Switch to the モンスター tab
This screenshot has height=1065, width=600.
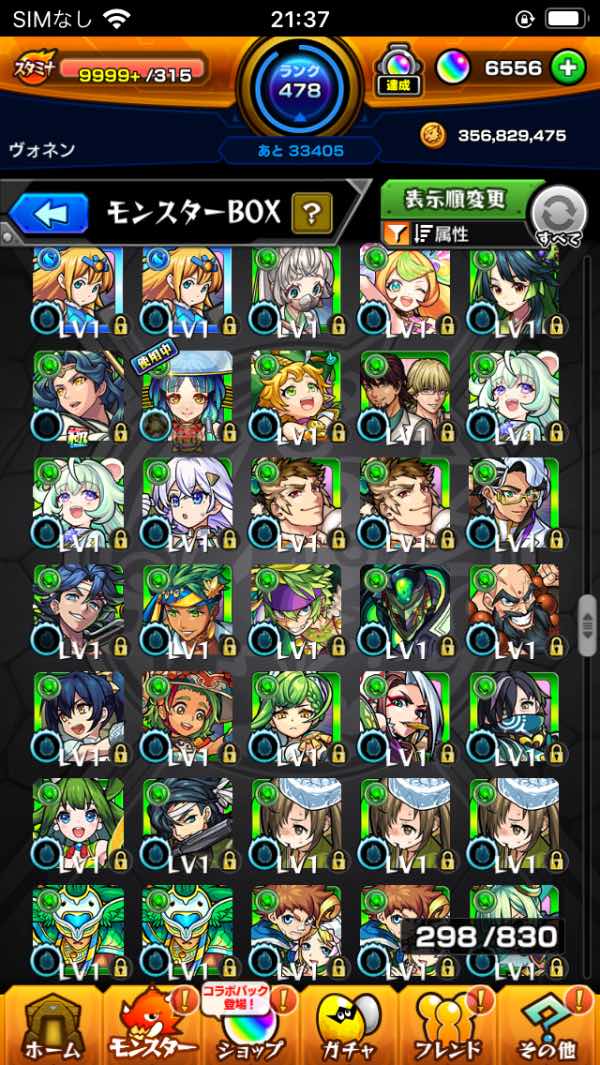(150, 1025)
